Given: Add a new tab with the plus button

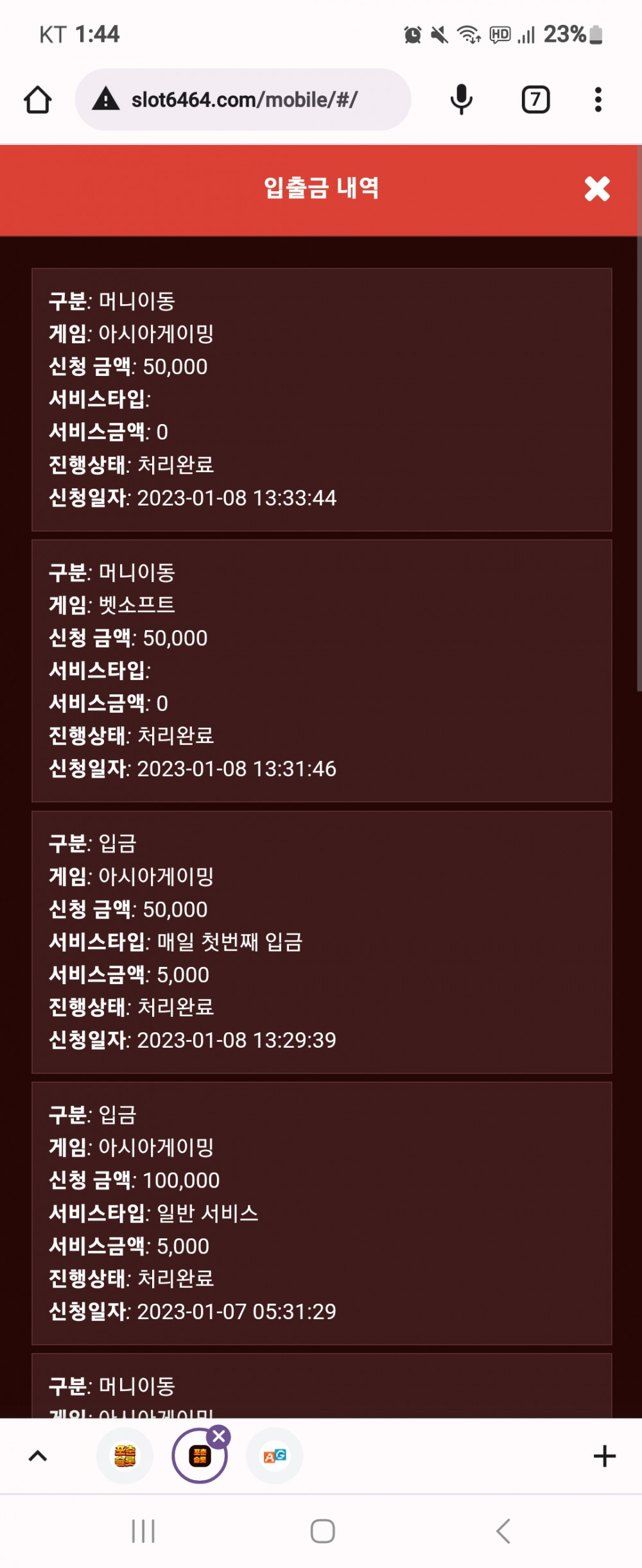Looking at the screenshot, I should [x=604, y=1456].
